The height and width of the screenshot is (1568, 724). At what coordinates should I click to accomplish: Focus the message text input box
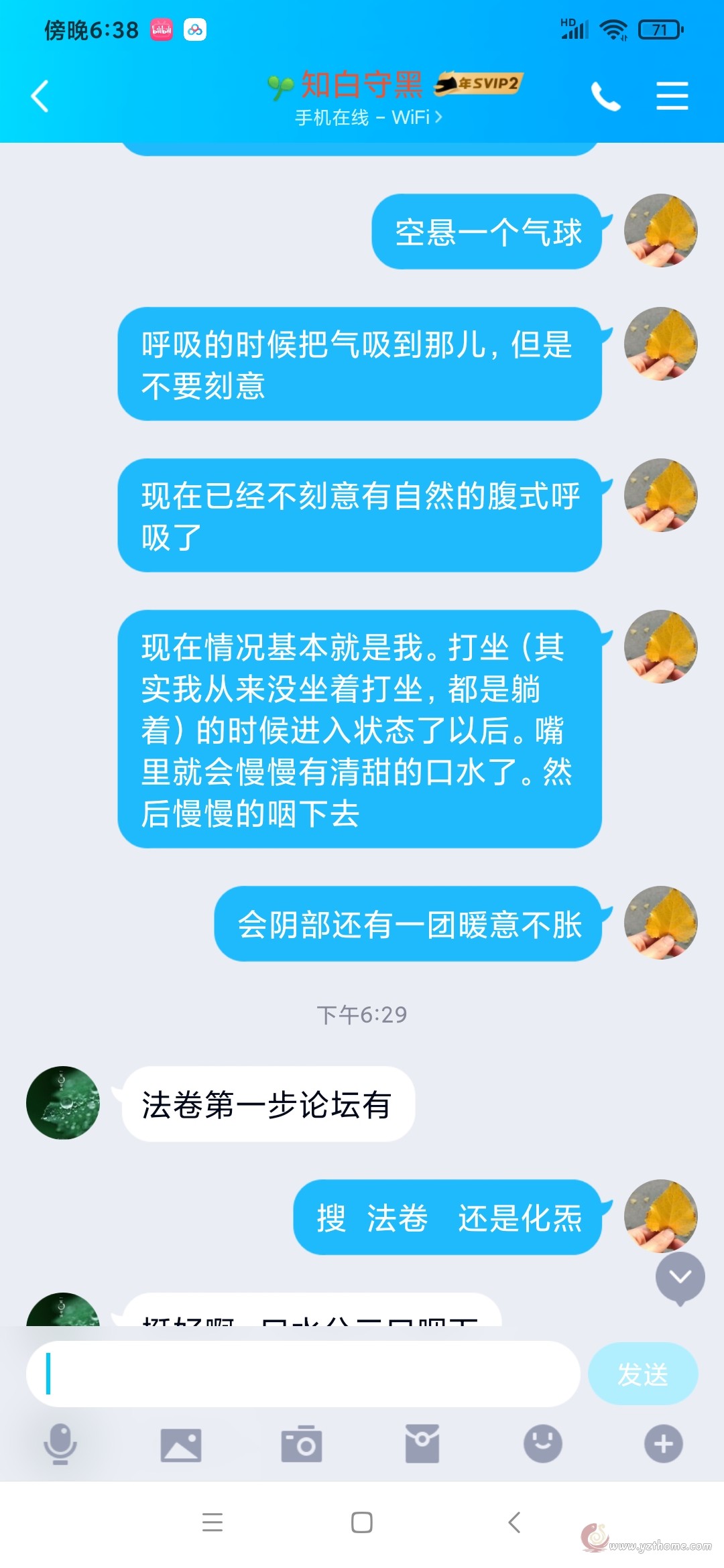303,1374
